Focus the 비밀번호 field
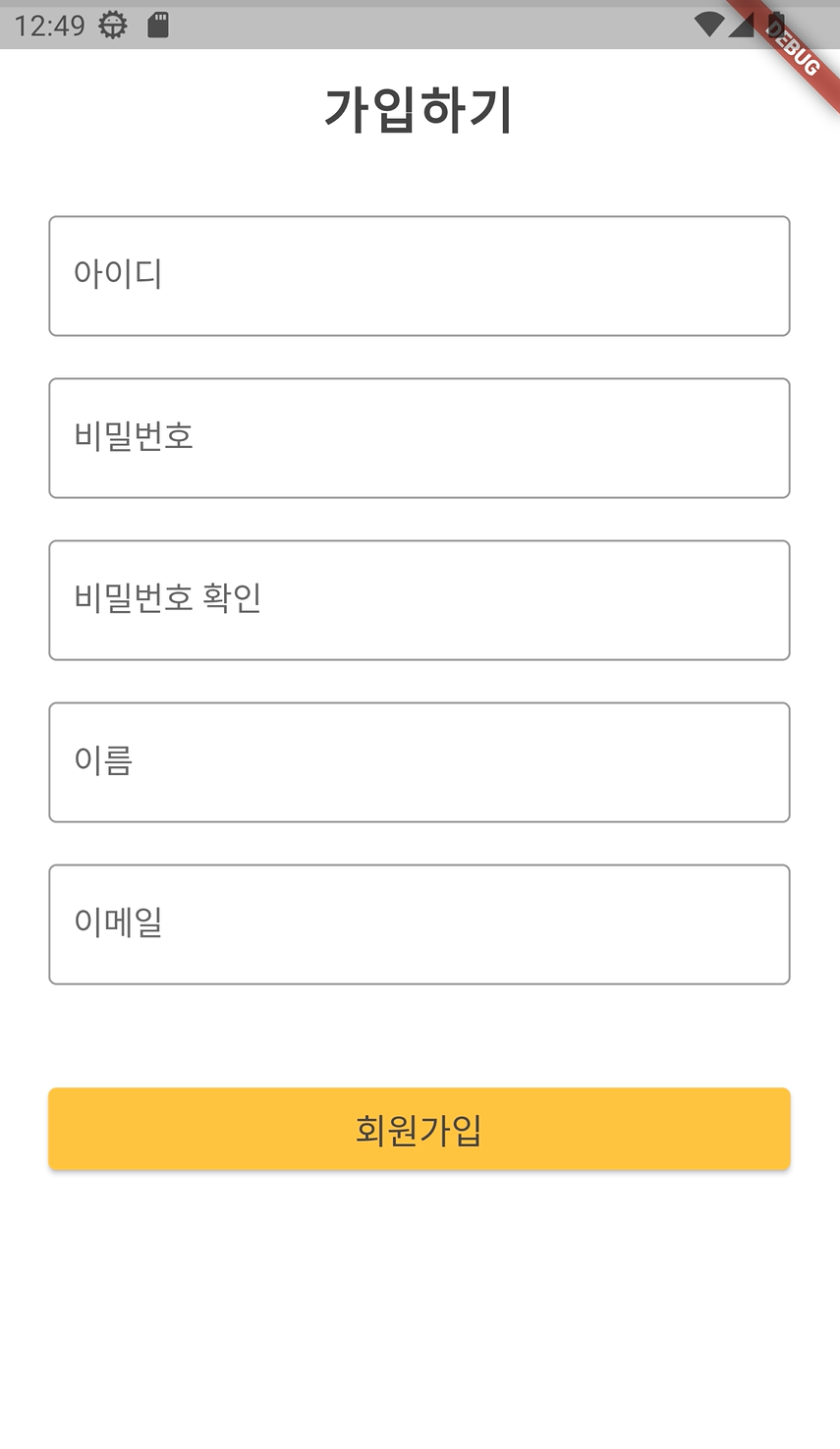 [420, 438]
